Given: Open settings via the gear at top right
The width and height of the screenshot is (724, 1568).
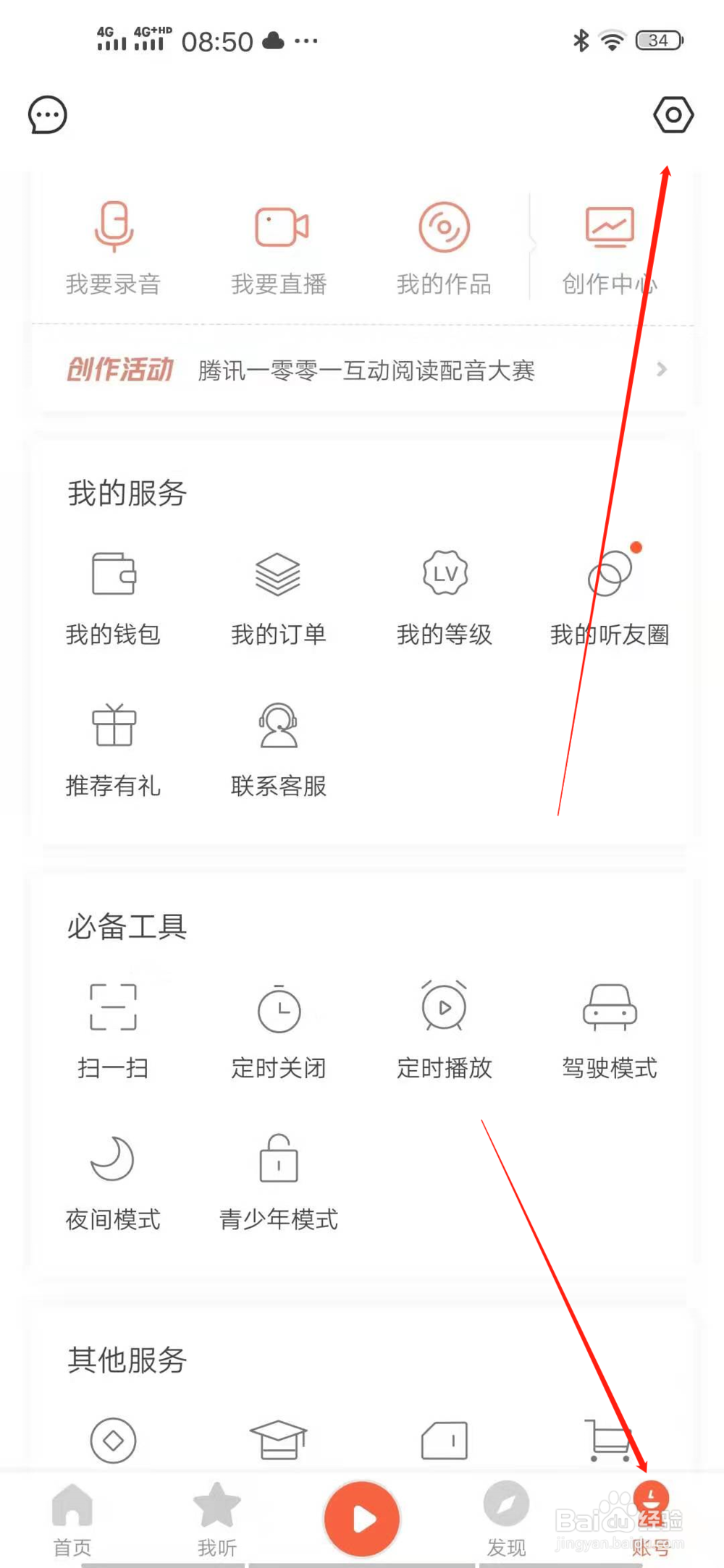Looking at the screenshot, I should tap(673, 114).
